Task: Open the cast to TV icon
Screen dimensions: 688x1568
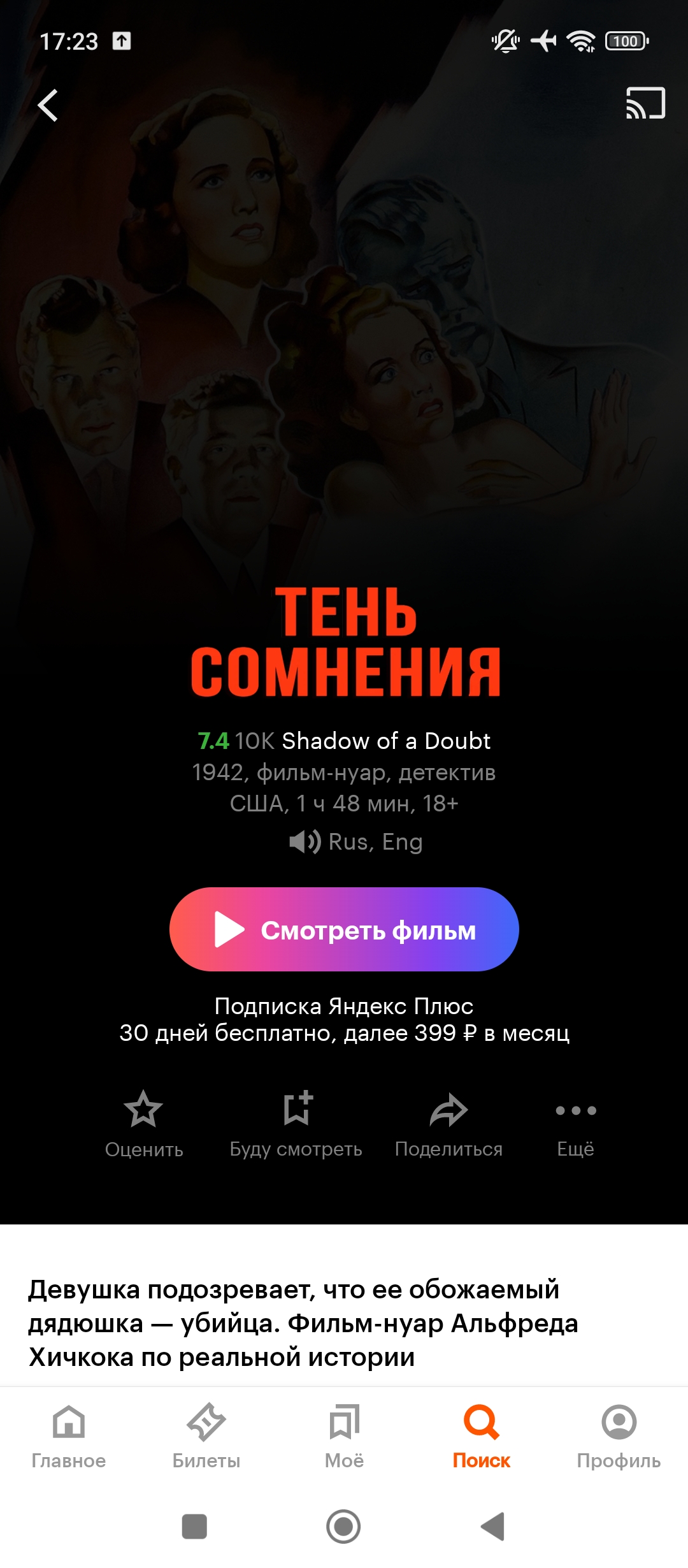Action: tap(645, 103)
